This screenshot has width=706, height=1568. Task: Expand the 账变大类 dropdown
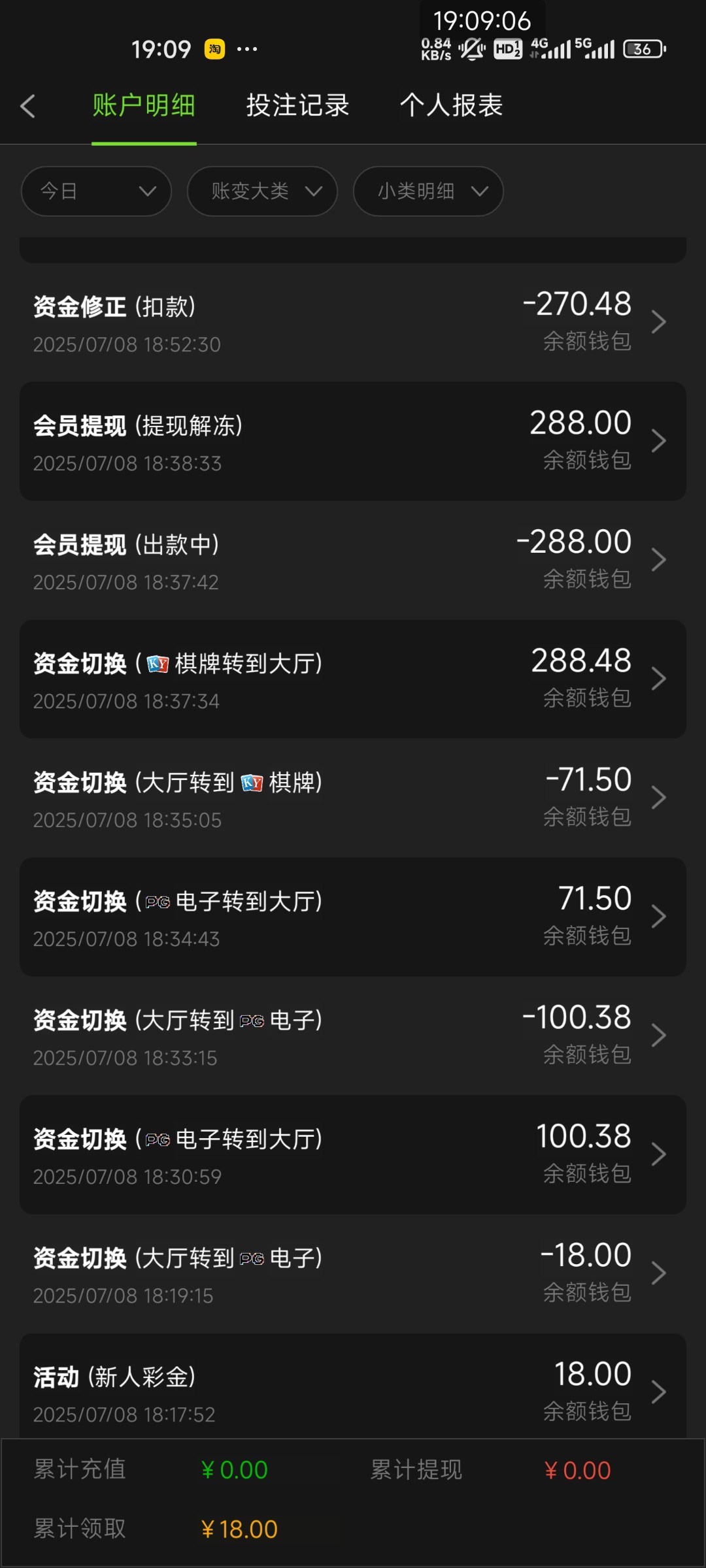point(262,191)
